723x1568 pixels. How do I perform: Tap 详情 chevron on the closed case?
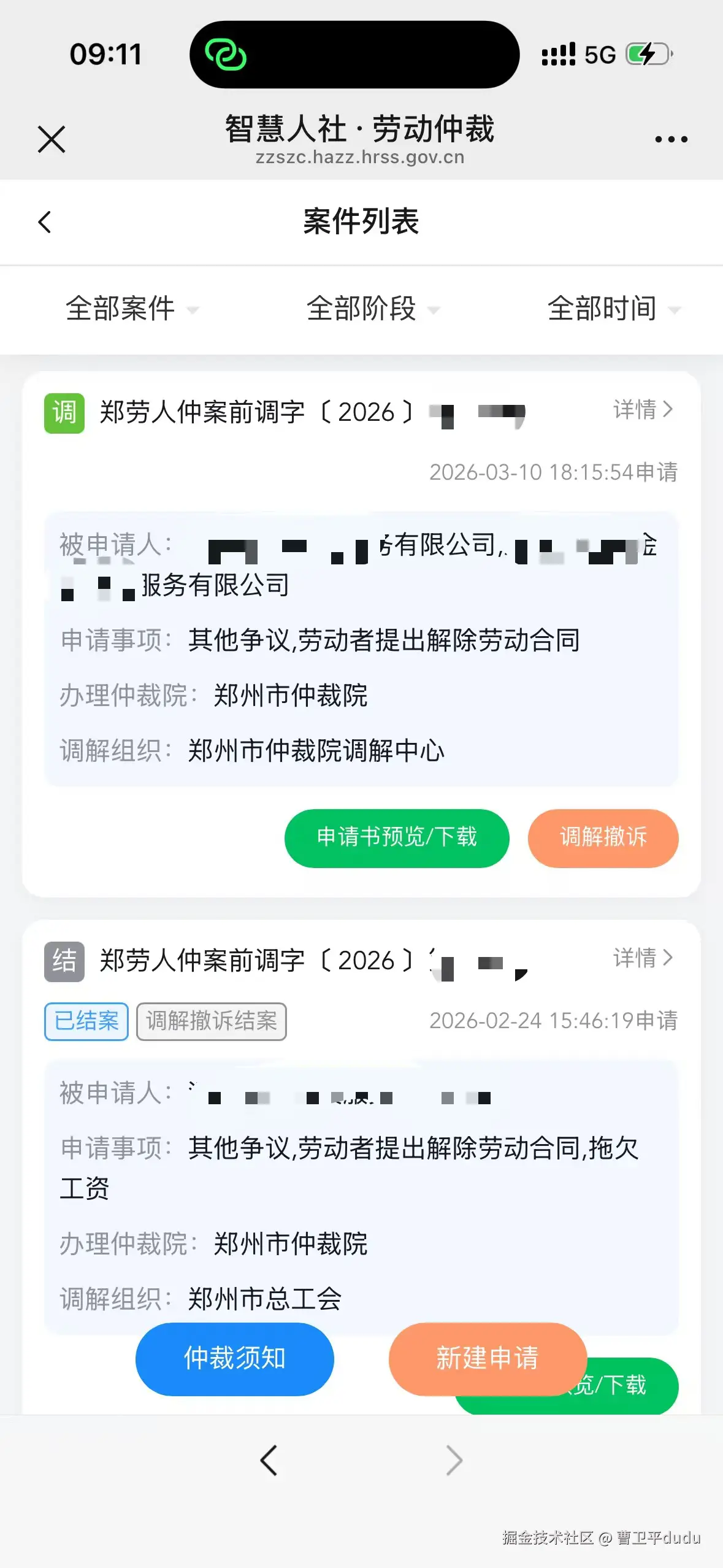pos(641,958)
